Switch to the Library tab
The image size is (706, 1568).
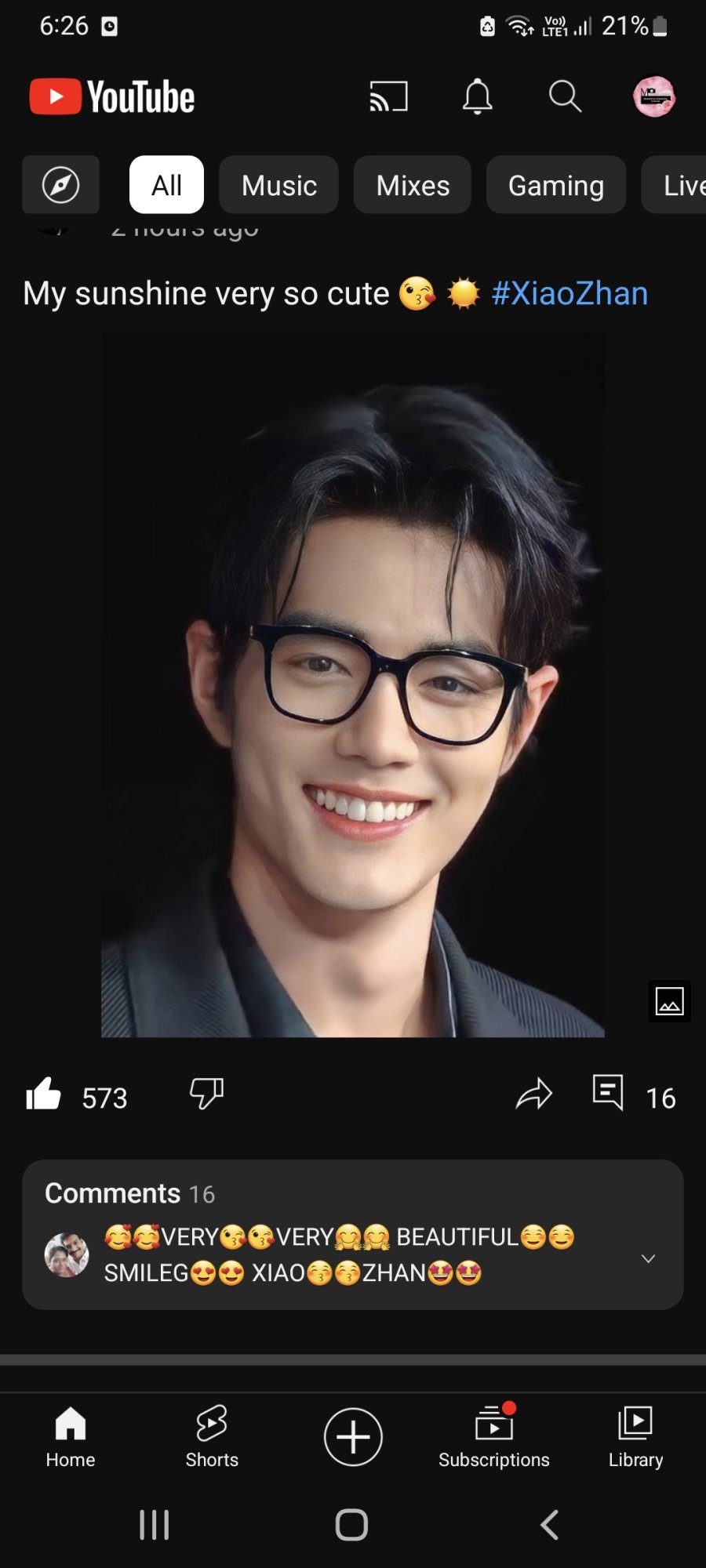coord(635,1436)
